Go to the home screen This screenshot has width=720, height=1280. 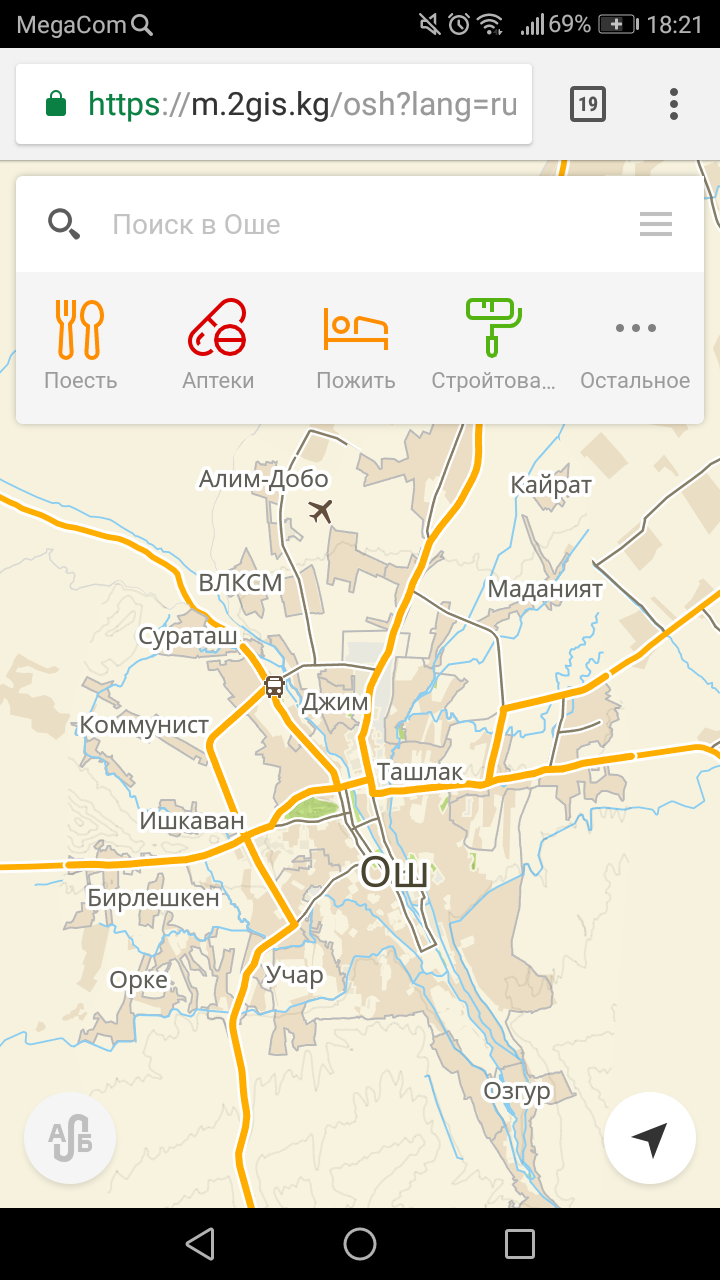coord(360,1244)
